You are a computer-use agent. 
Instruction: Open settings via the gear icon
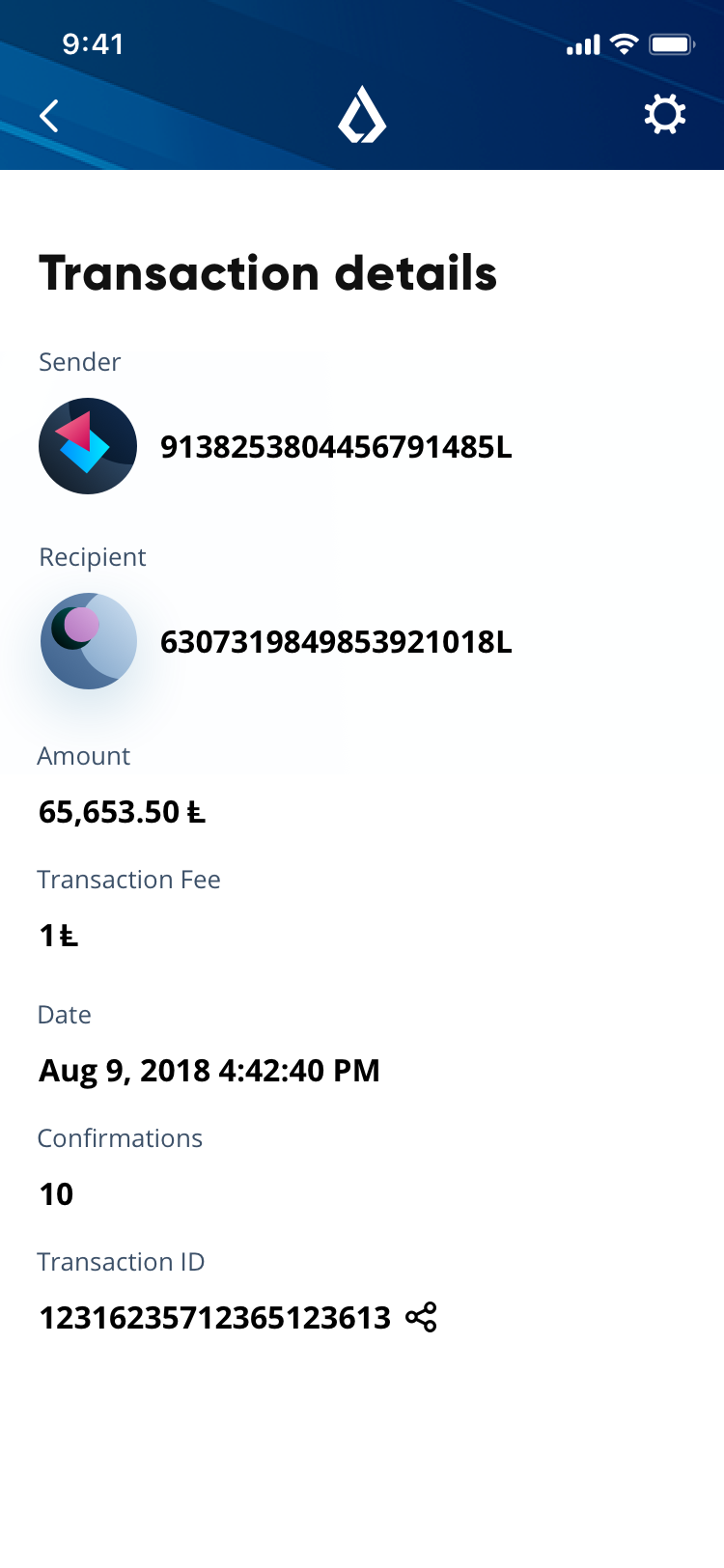tap(664, 115)
